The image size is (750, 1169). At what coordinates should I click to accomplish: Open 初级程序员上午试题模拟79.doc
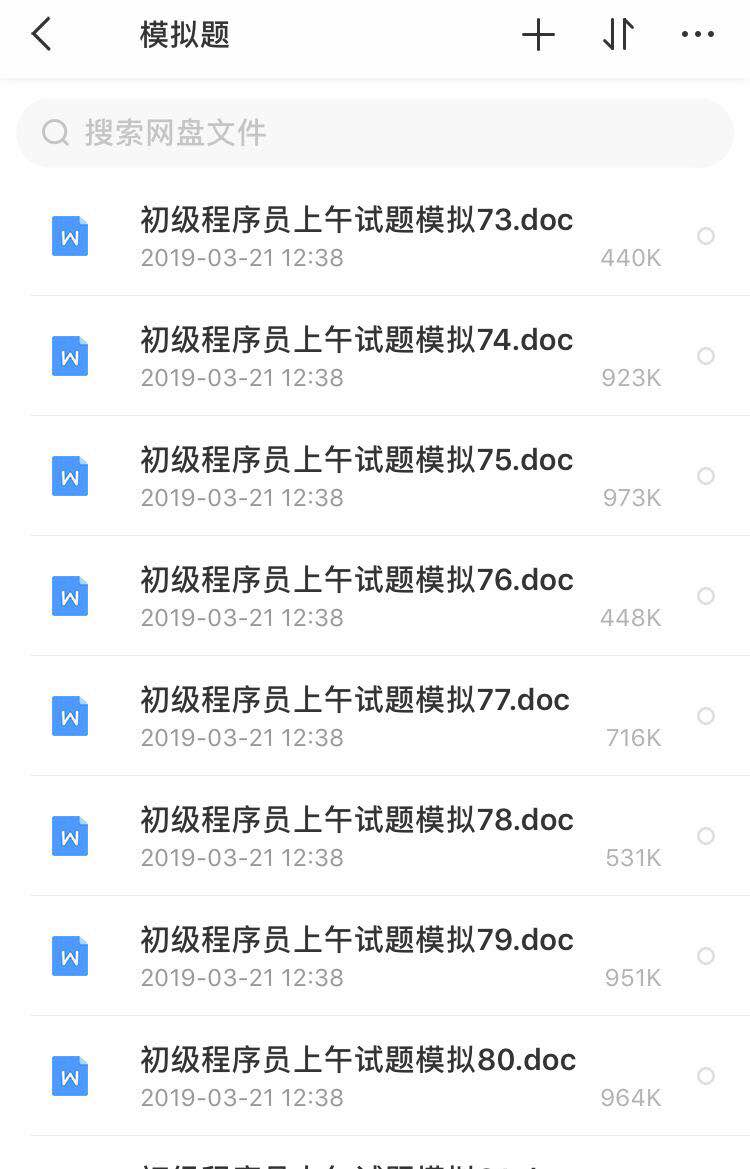(x=356, y=940)
